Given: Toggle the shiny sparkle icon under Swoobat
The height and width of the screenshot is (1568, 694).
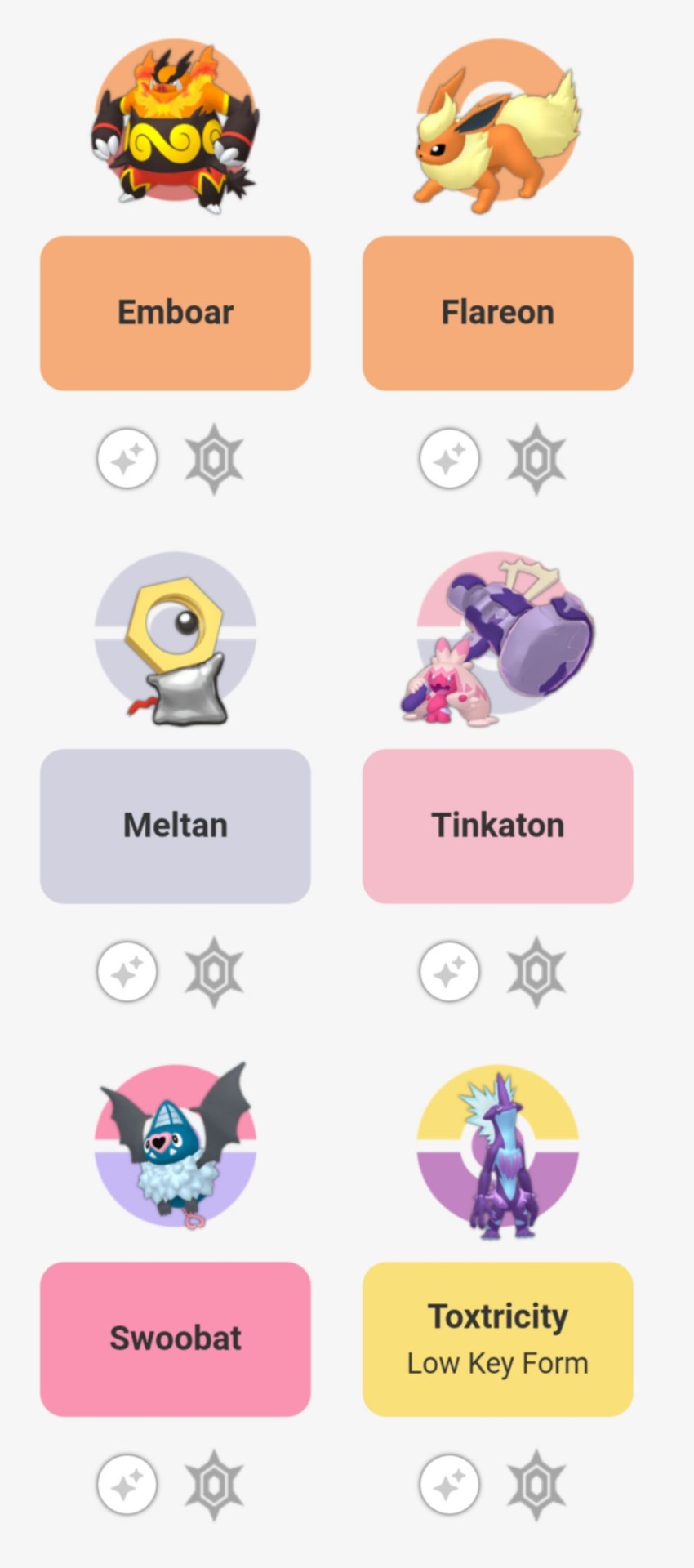Looking at the screenshot, I should [127, 1485].
